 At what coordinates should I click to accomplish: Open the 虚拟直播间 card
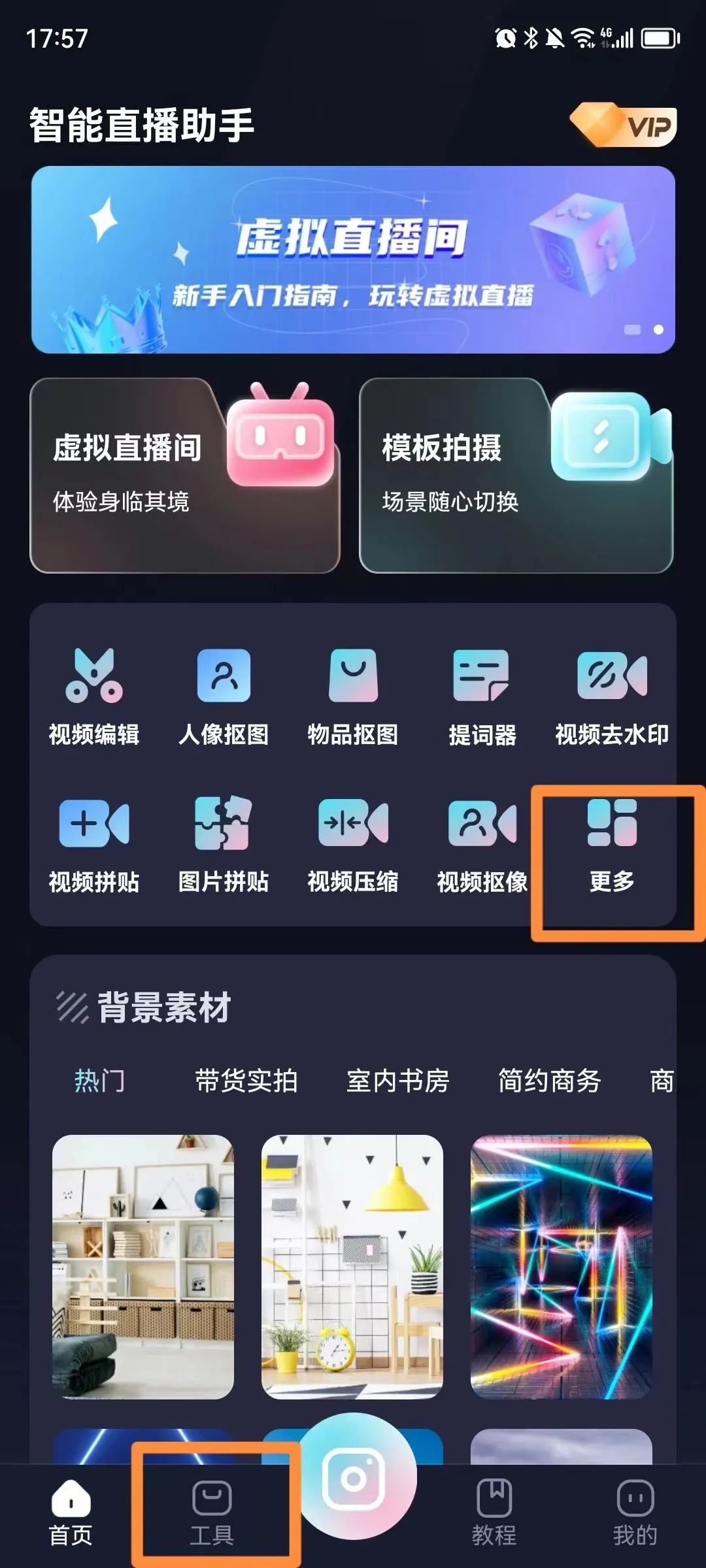185,475
